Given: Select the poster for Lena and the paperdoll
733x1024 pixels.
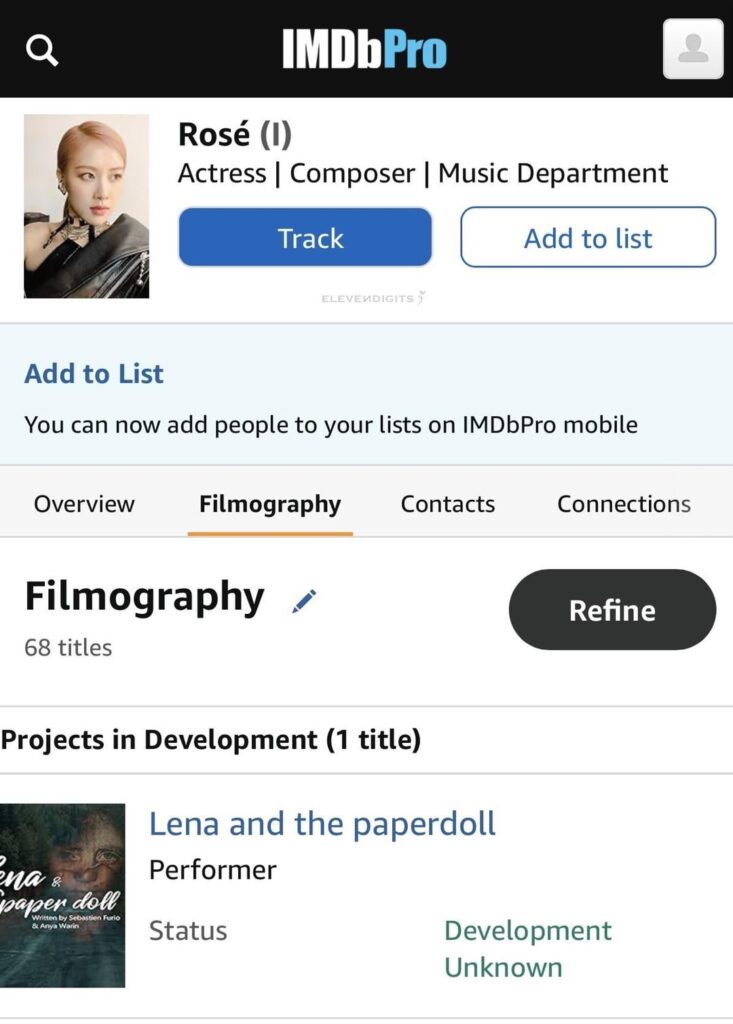Looking at the screenshot, I should coord(63,895).
